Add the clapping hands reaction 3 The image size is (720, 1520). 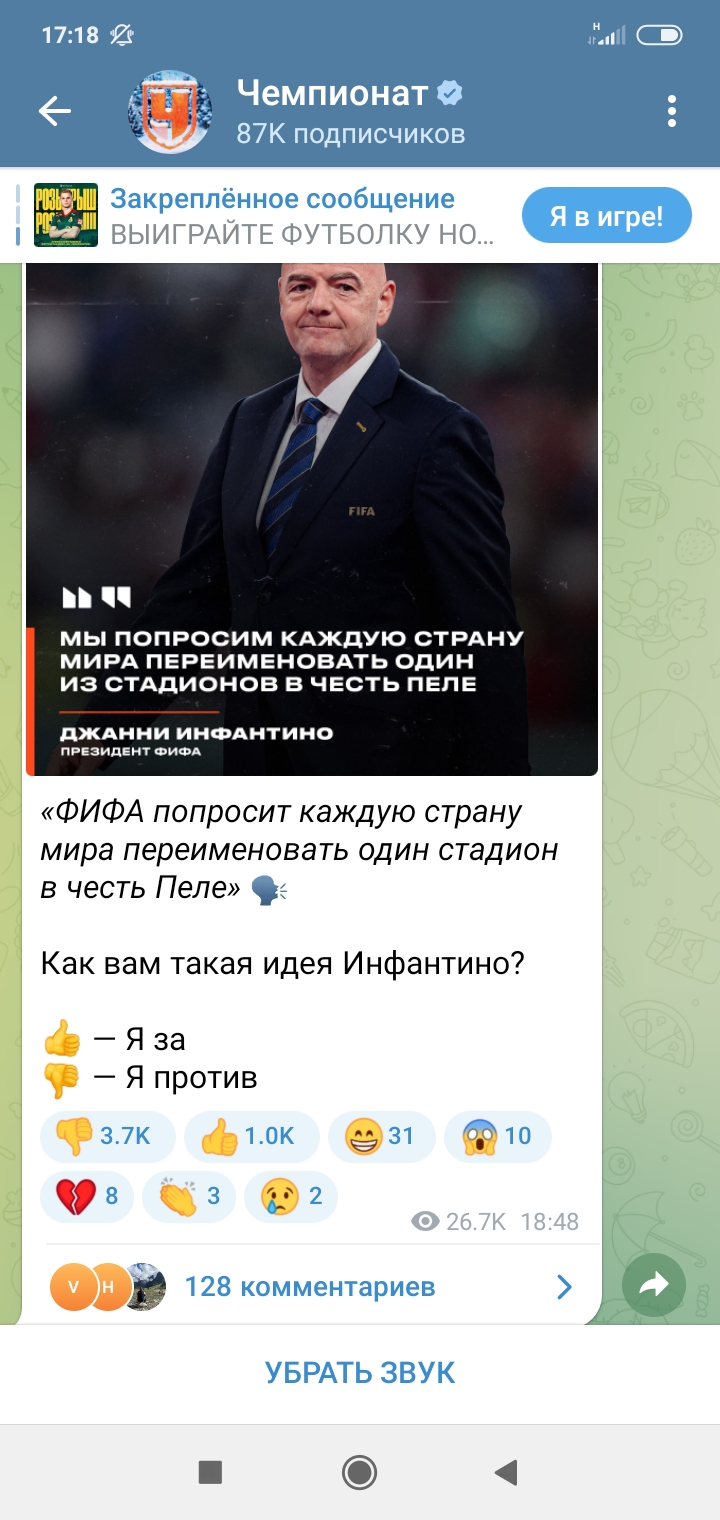[188, 1196]
